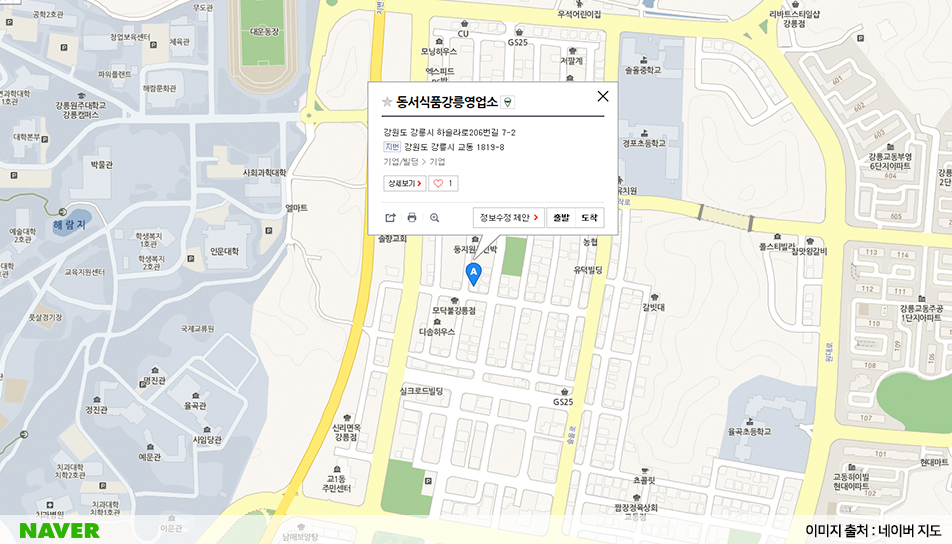
Task: Close the 동서식품강릉영업소 info popup
Action: pyautogui.click(x=602, y=97)
